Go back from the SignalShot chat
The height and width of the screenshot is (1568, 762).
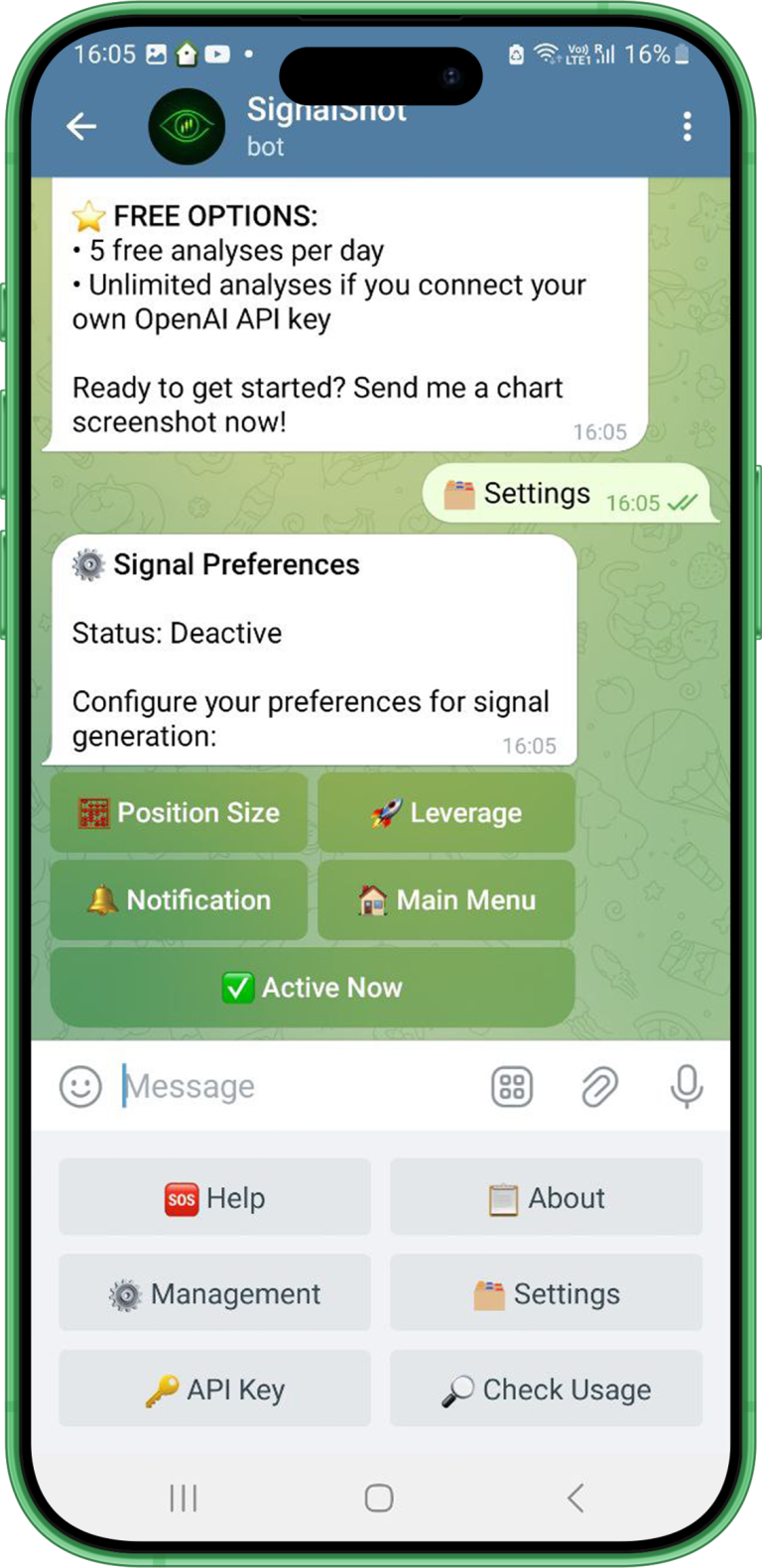coord(81,126)
